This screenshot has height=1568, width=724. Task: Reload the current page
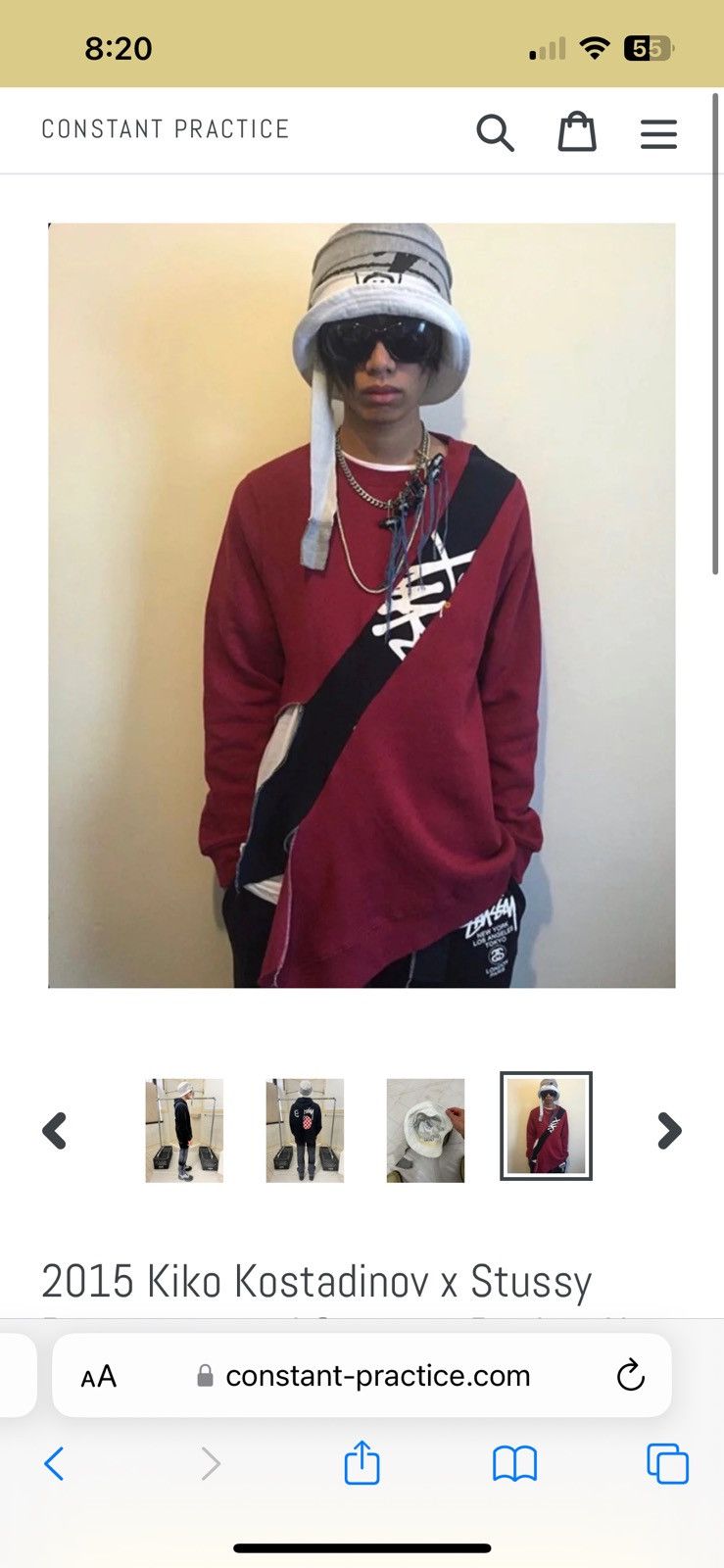(630, 1375)
